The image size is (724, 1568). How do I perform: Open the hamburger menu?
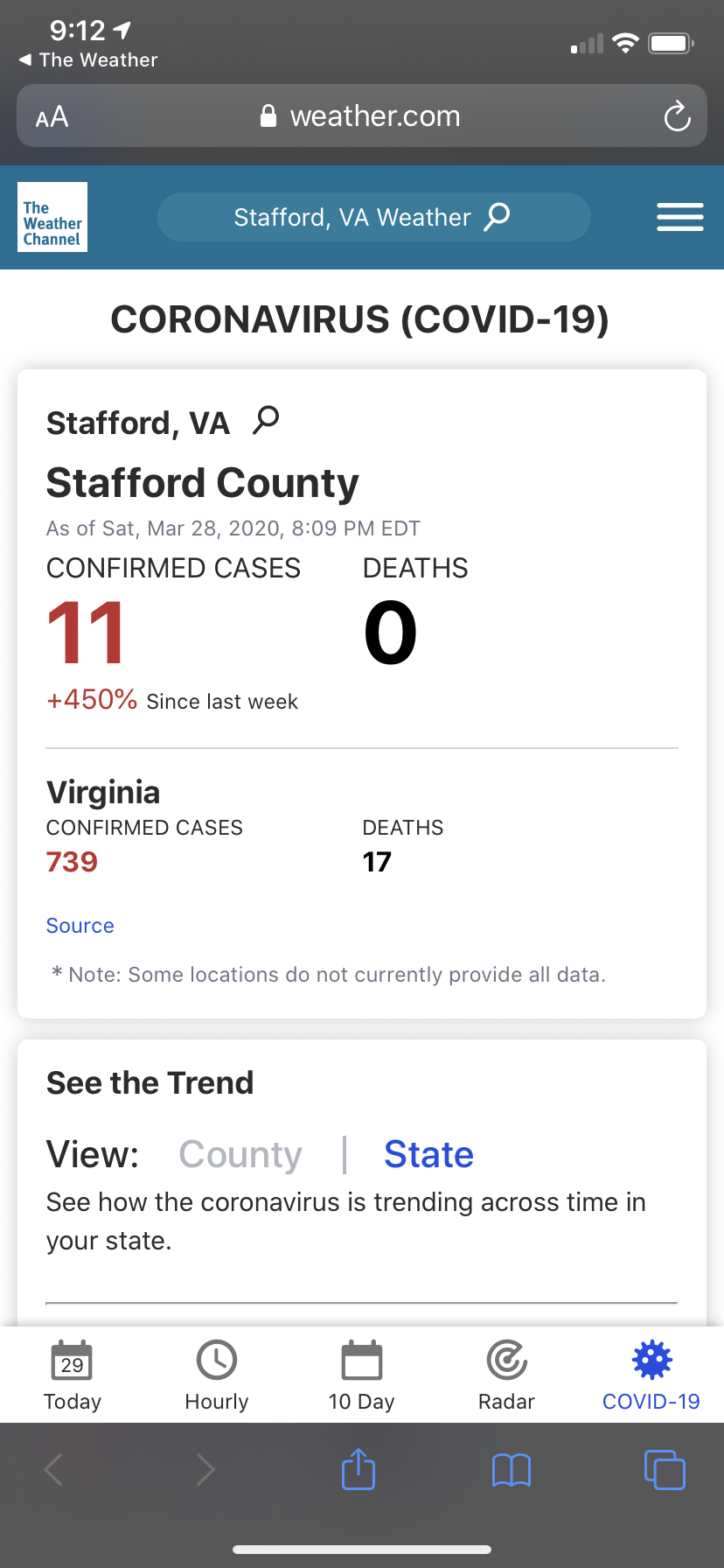tap(679, 217)
